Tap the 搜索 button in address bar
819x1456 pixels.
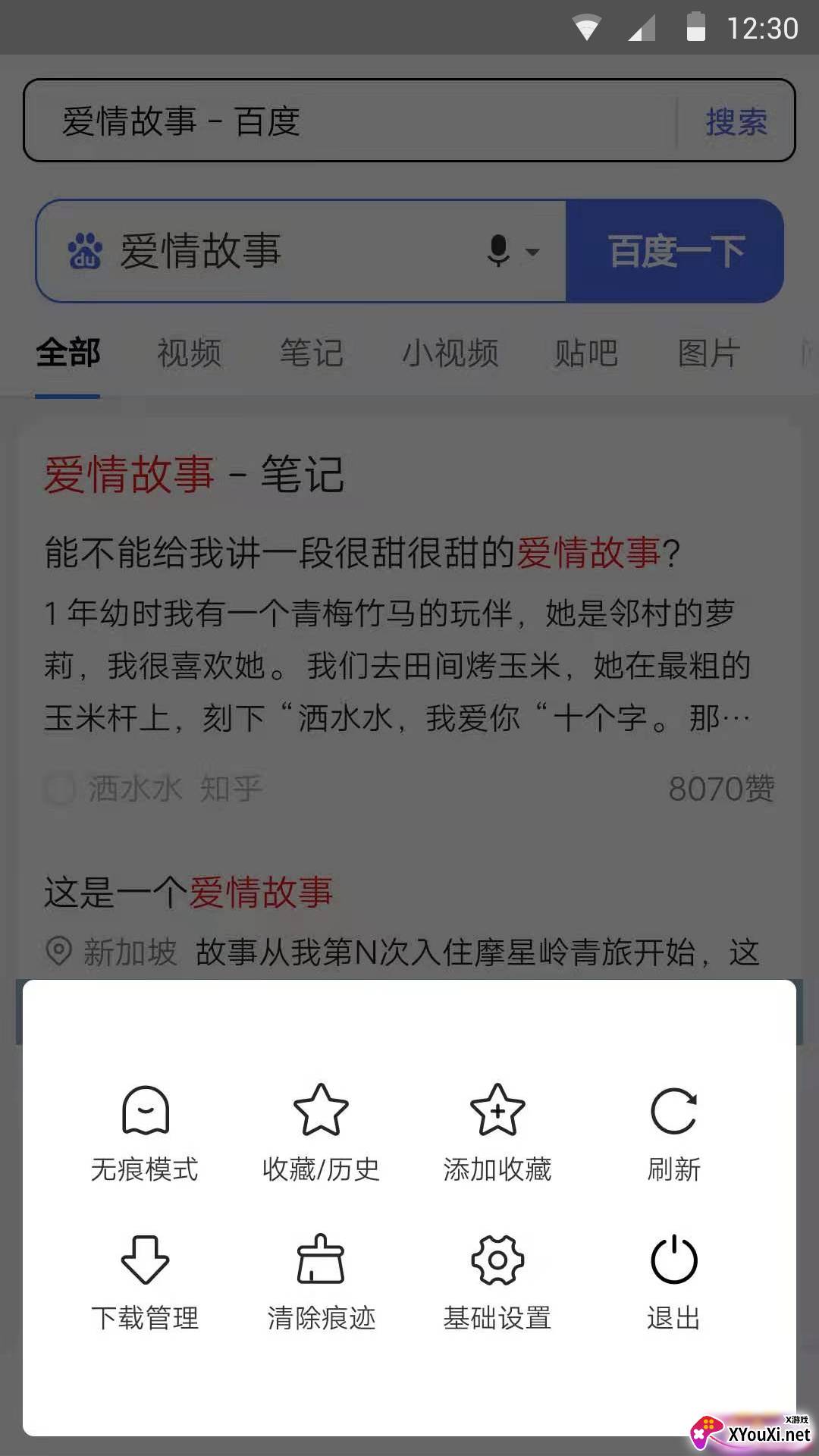[736, 121]
